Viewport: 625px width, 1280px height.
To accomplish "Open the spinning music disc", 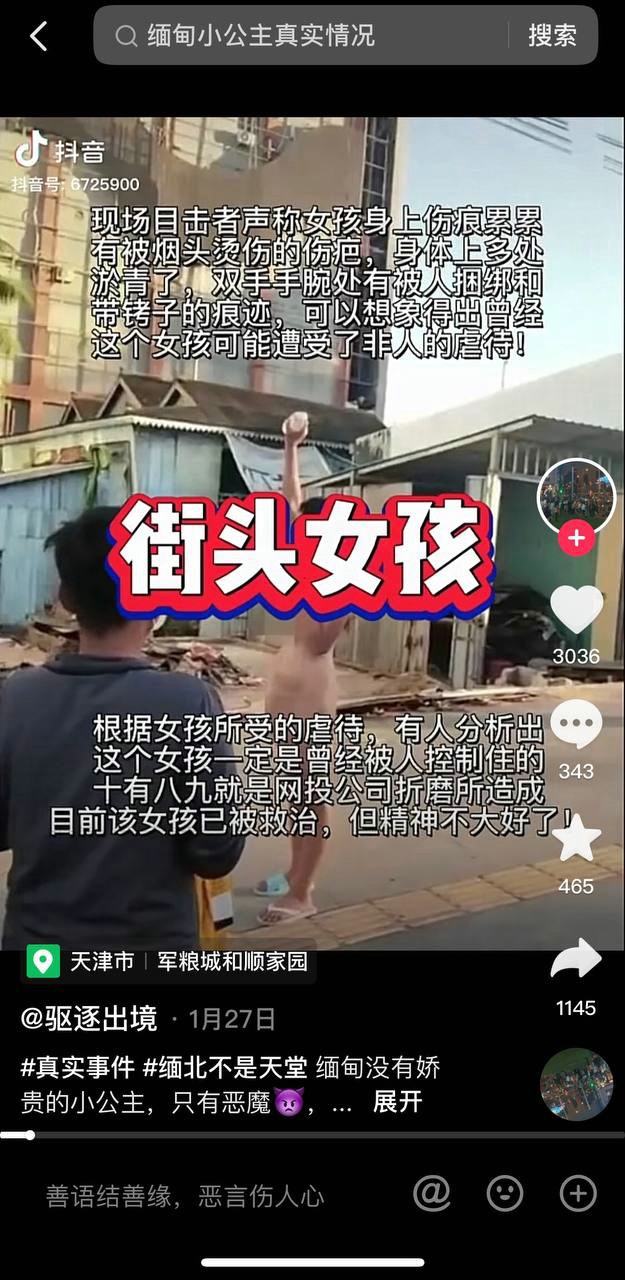I will pyautogui.click(x=576, y=1084).
